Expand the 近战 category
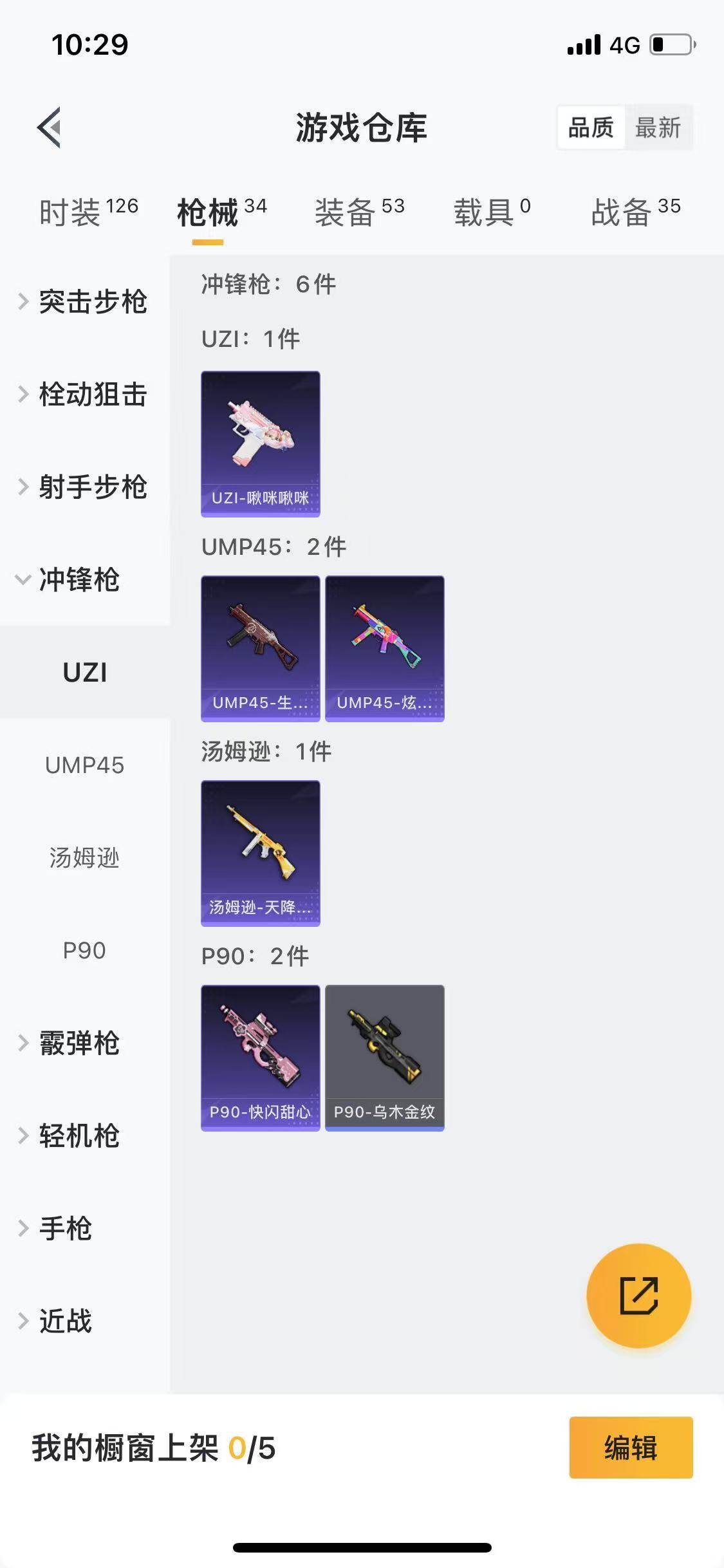The width and height of the screenshot is (724, 1568). 64,1321
